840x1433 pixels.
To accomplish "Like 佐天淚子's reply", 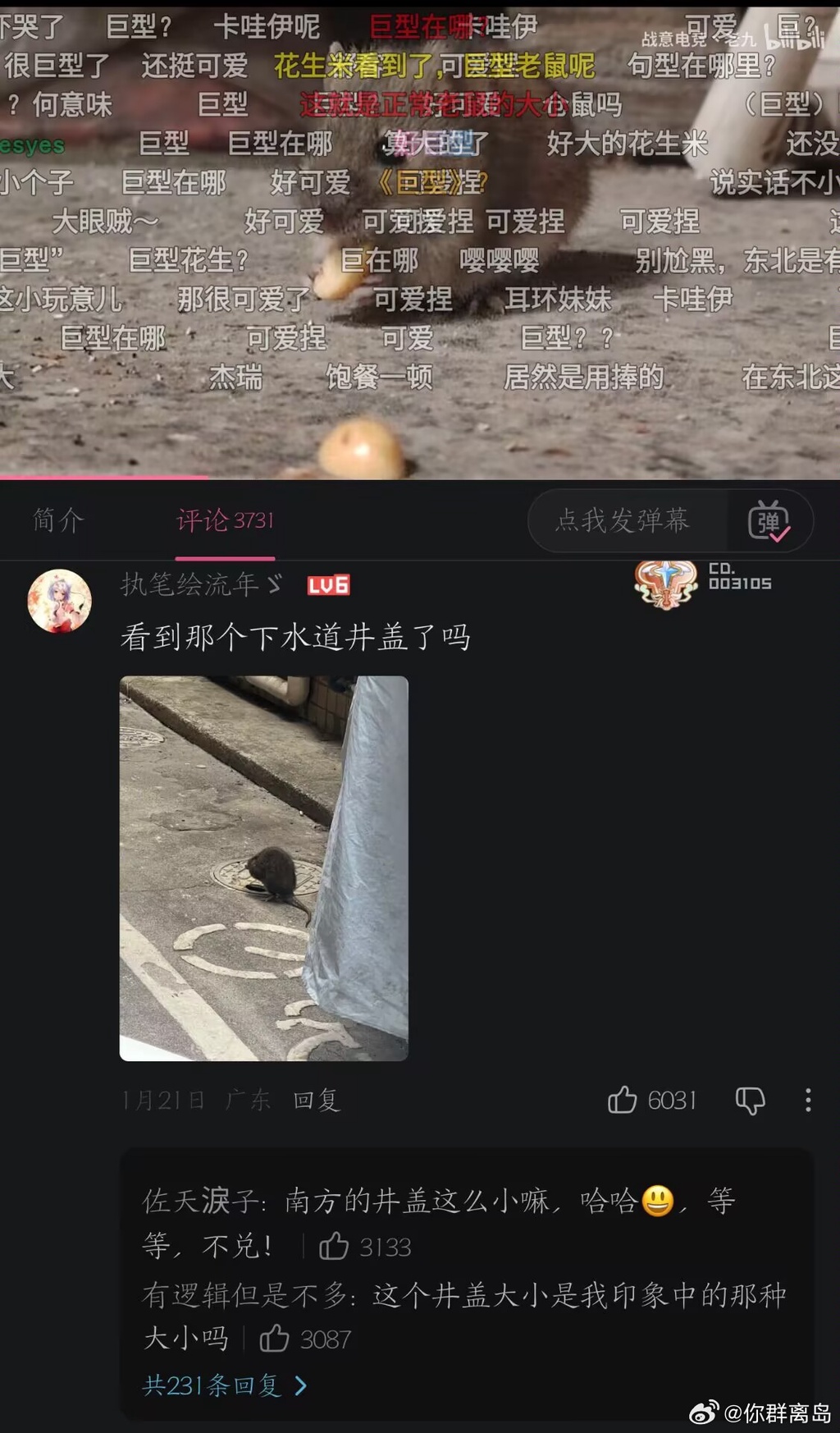I will (x=334, y=1247).
